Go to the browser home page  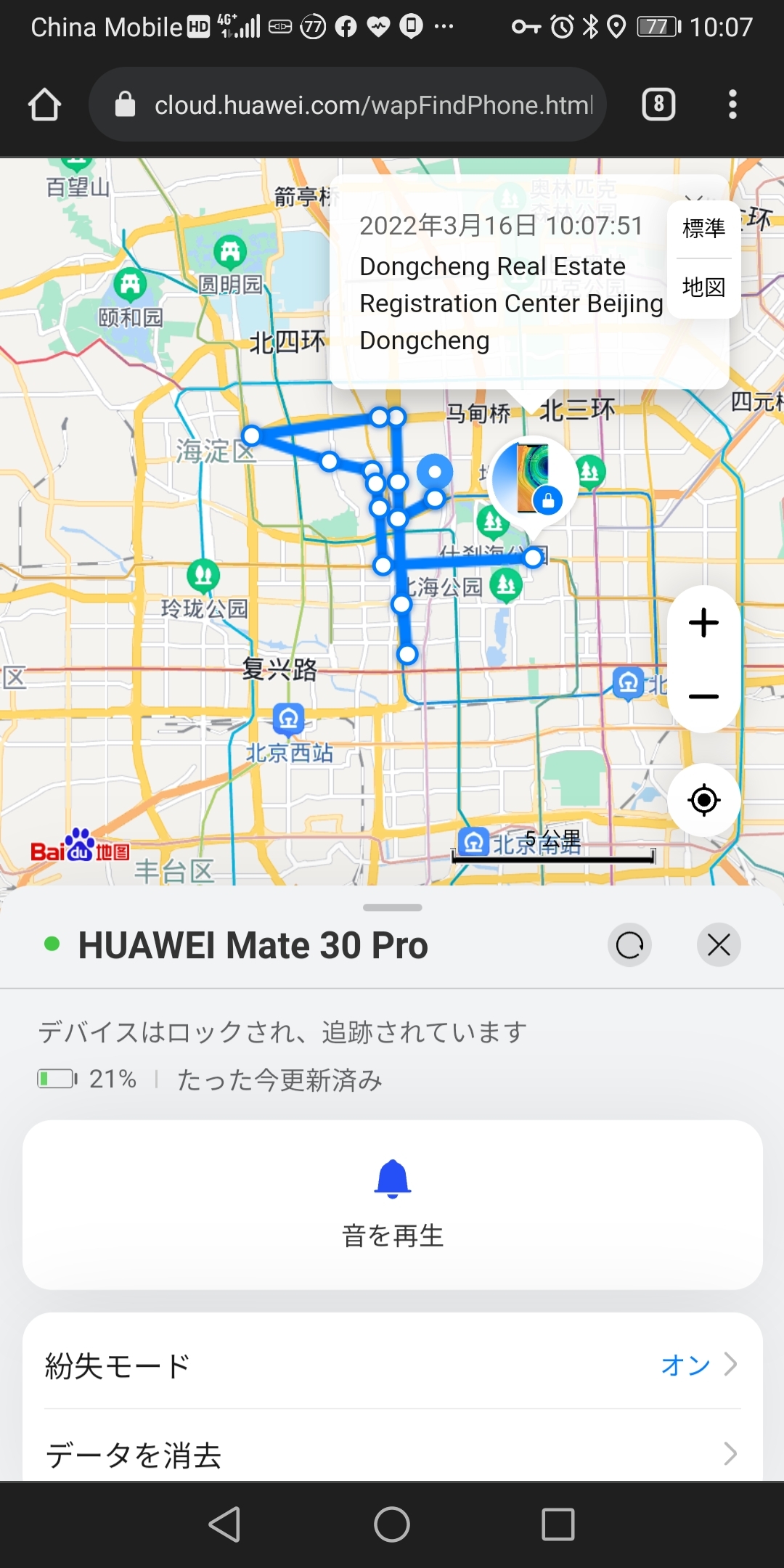tap(44, 105)
